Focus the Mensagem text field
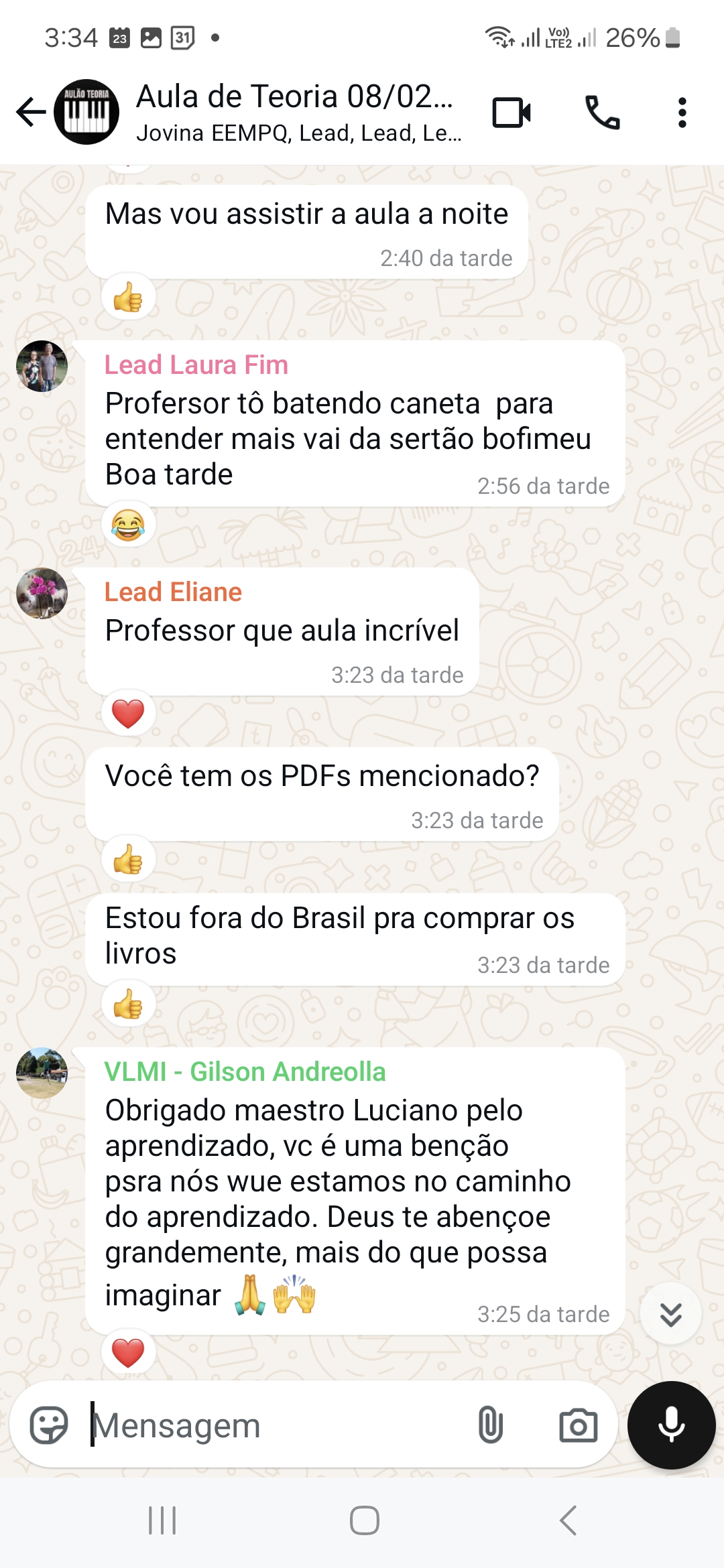This screenshot has height=1568, width=724. 268,1425
